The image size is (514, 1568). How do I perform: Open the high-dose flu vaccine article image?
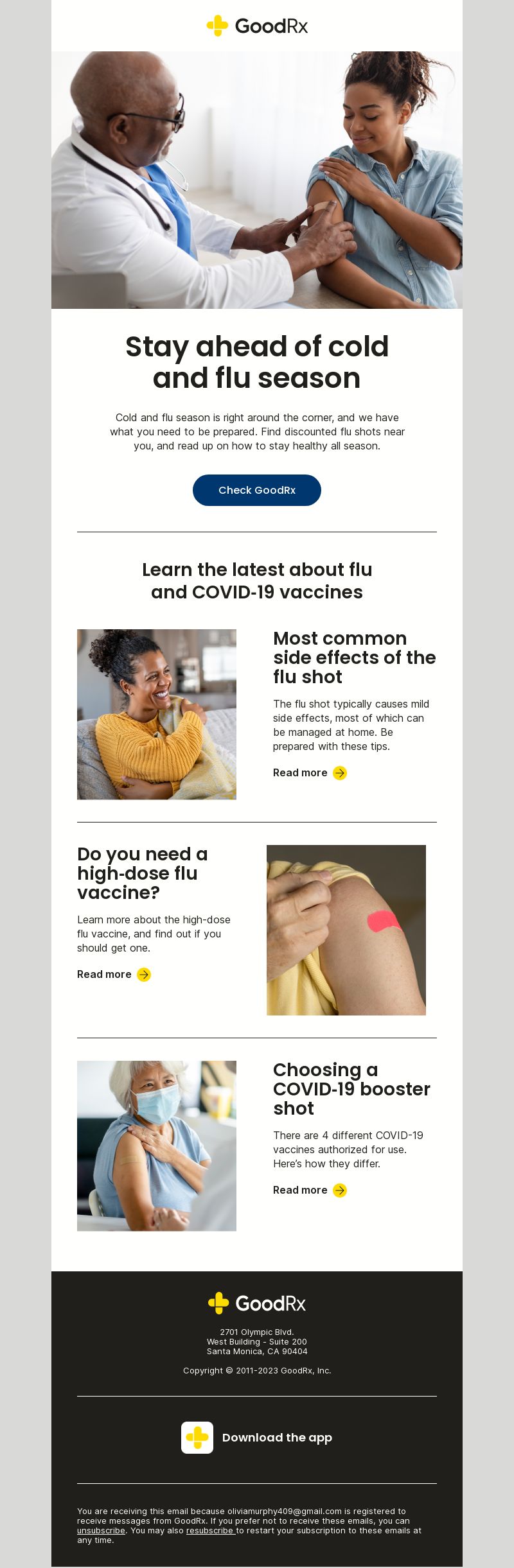346,930
